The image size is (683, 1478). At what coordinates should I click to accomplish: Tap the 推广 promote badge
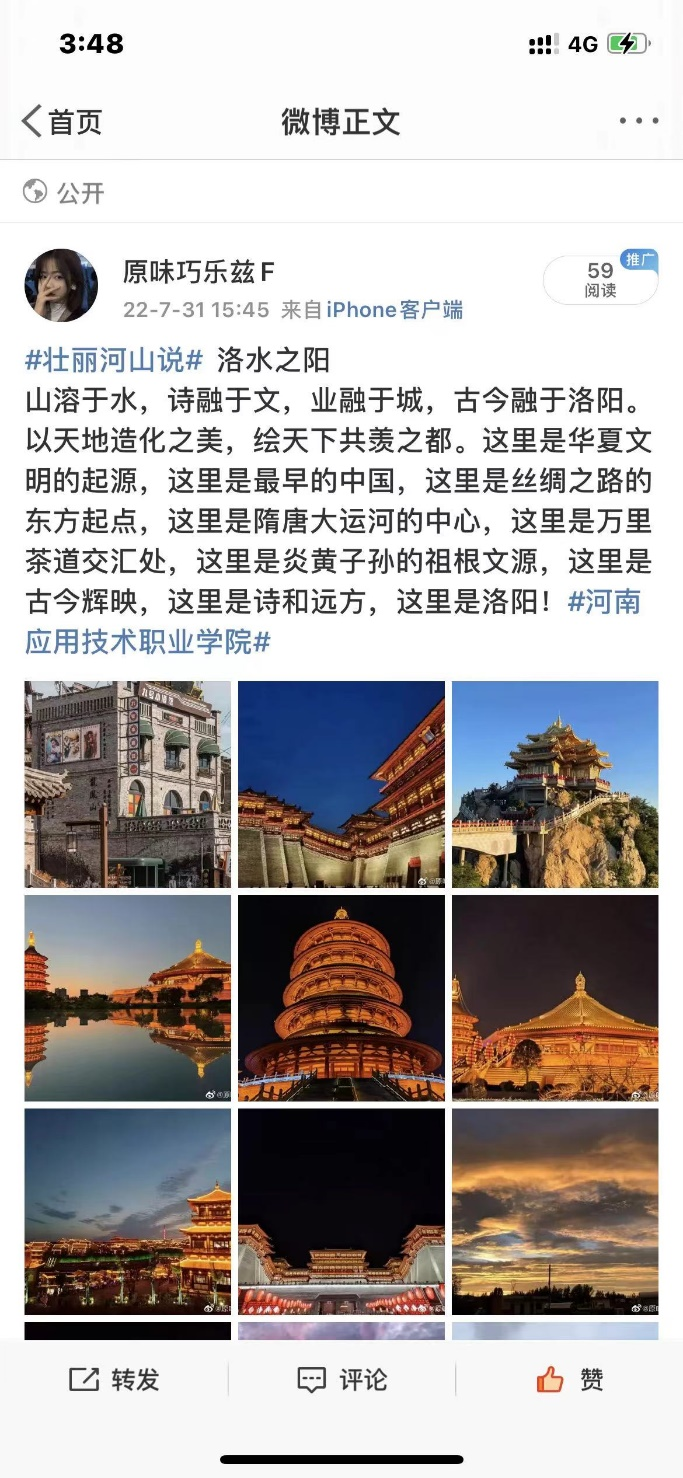638,260
